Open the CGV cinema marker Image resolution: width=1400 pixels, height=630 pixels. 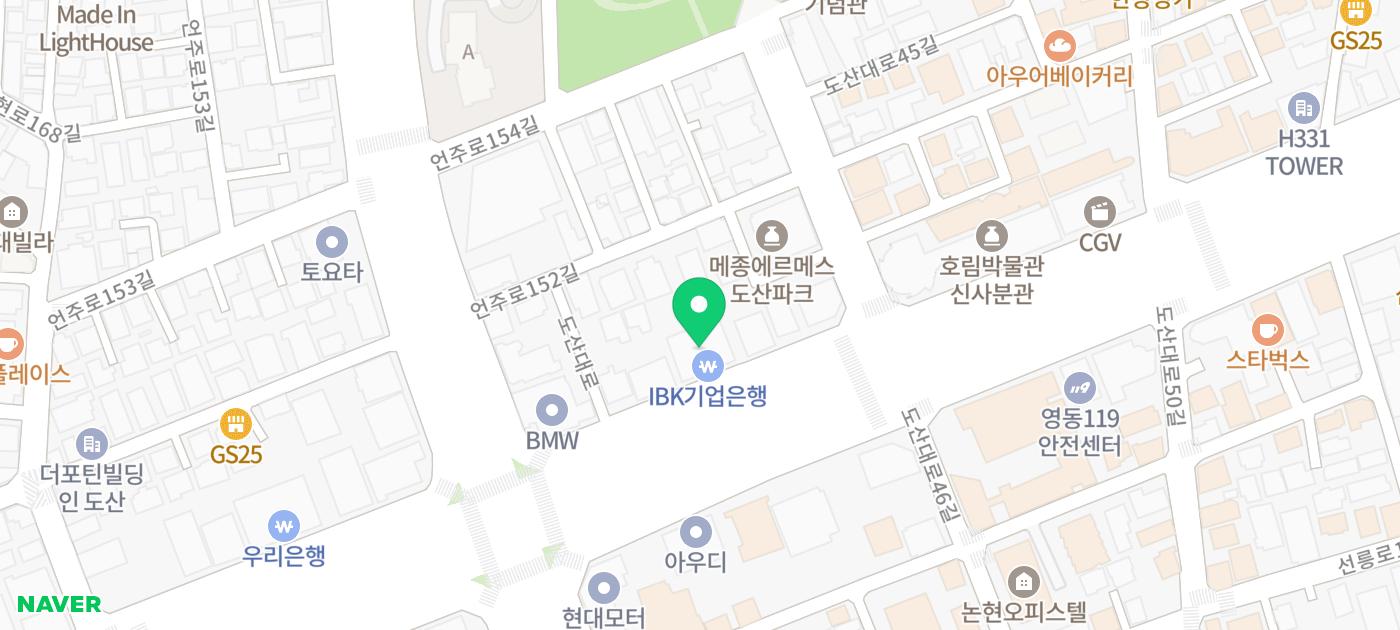point(1099,212)
